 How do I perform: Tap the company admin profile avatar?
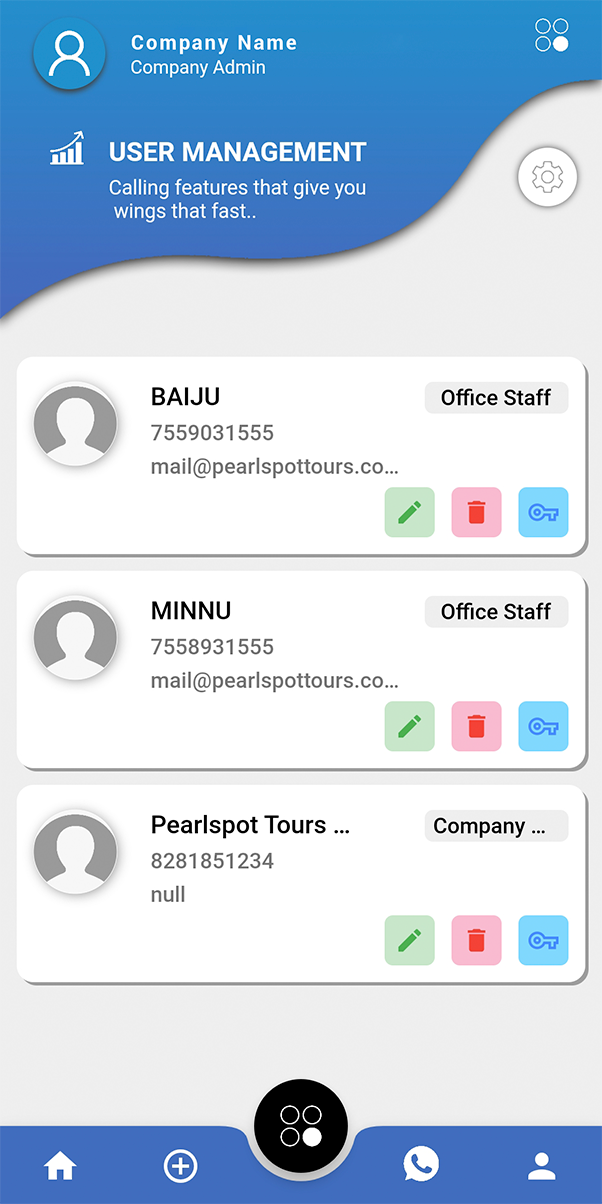pos(69,54)
